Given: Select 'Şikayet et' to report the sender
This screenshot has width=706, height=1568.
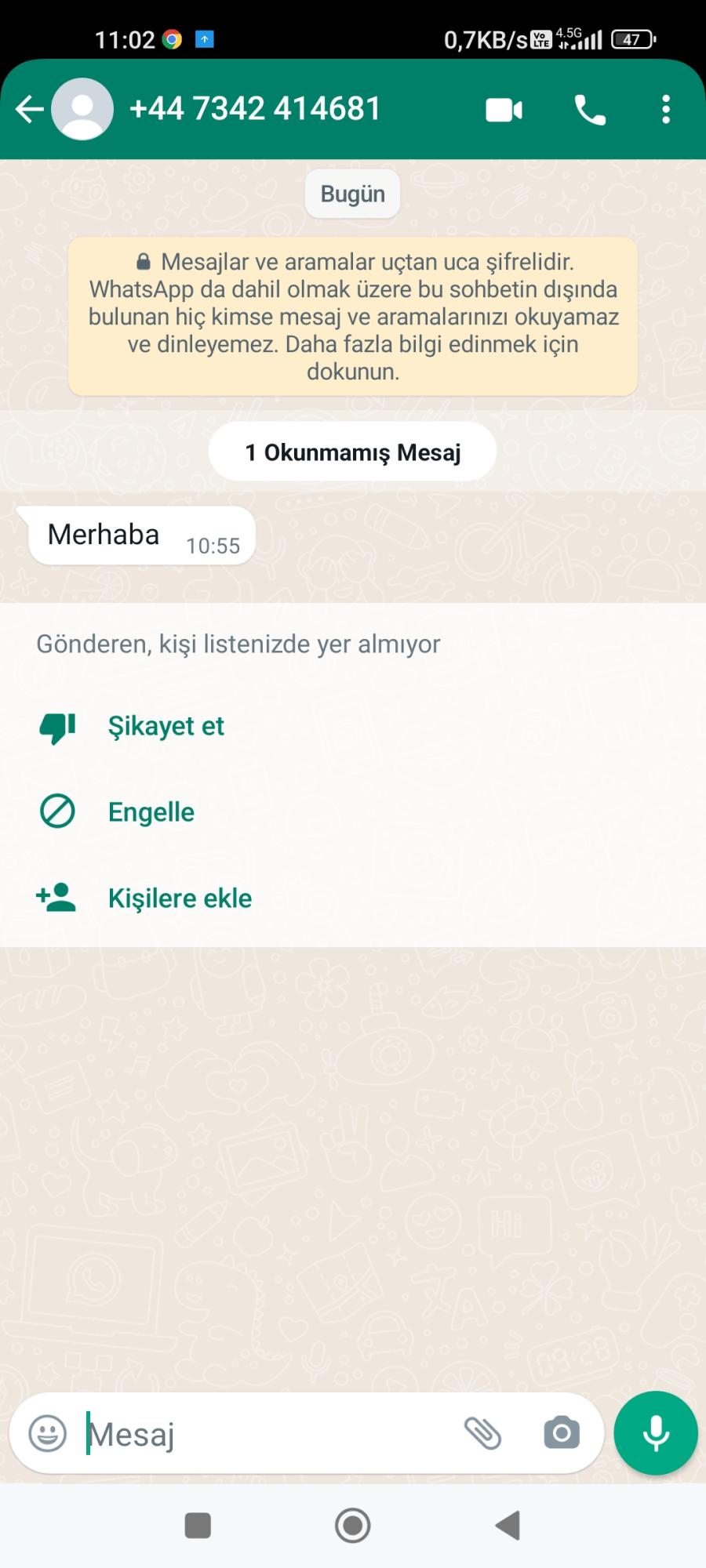Looking at the screenshot, I should pos(166,726).
